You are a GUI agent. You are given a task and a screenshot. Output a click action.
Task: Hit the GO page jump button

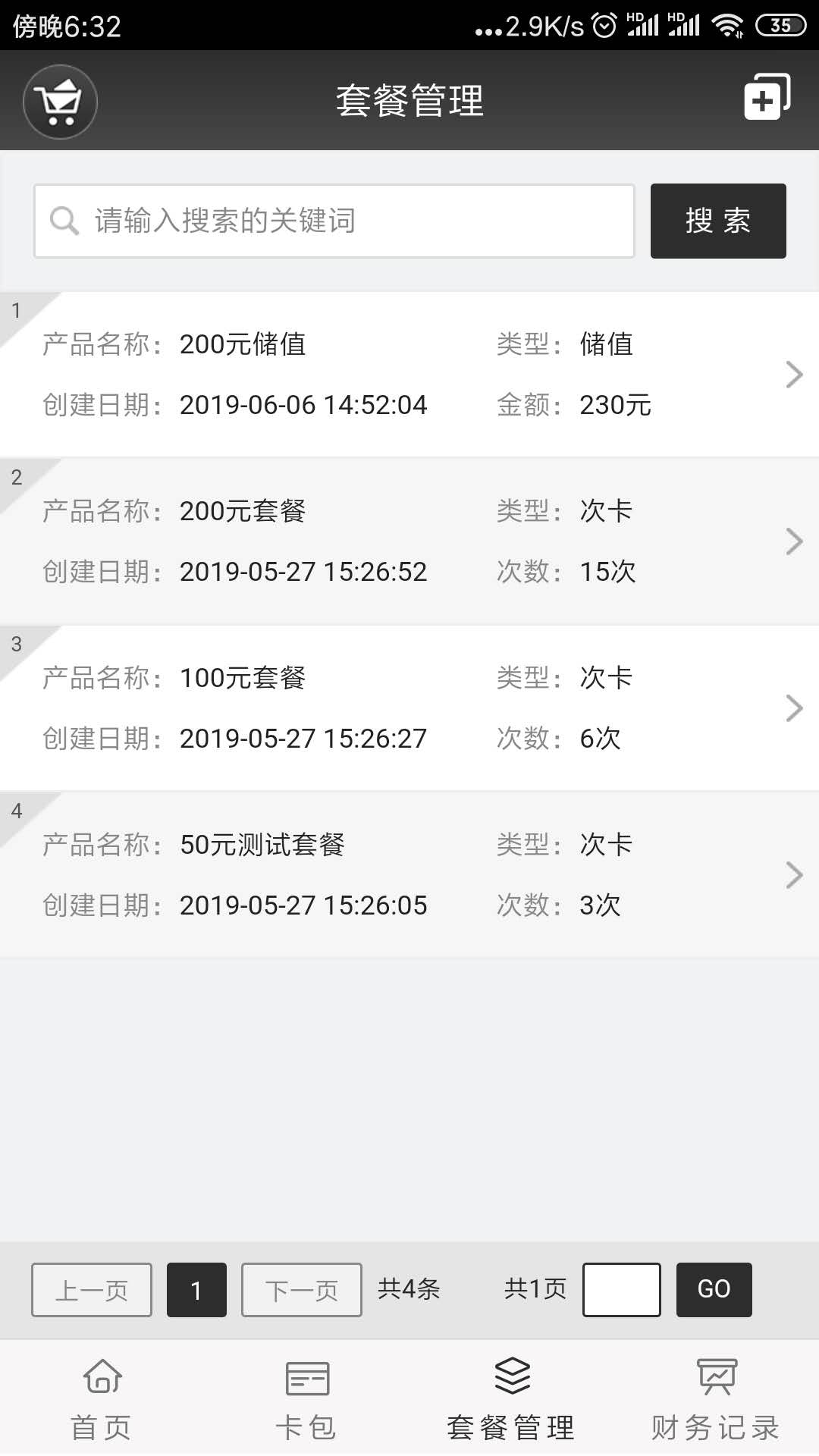[x=714, y=1290]
